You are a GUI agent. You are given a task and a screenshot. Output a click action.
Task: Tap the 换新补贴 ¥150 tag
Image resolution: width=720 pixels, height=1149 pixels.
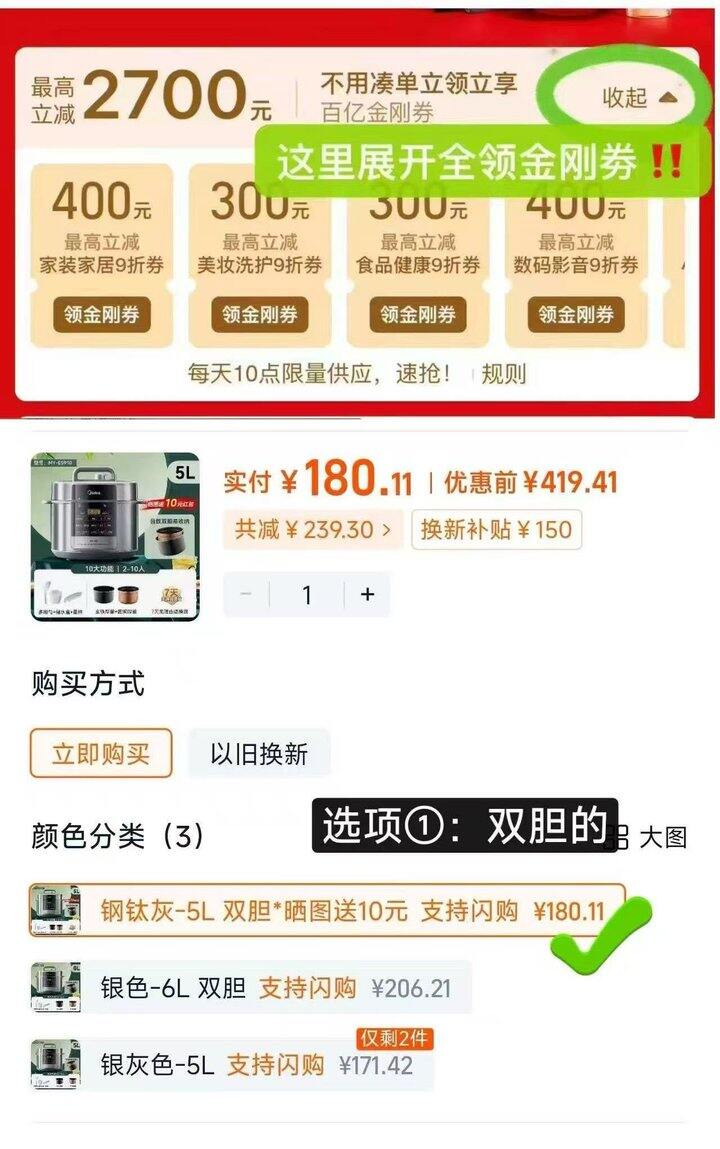click(x=497, y=529)
